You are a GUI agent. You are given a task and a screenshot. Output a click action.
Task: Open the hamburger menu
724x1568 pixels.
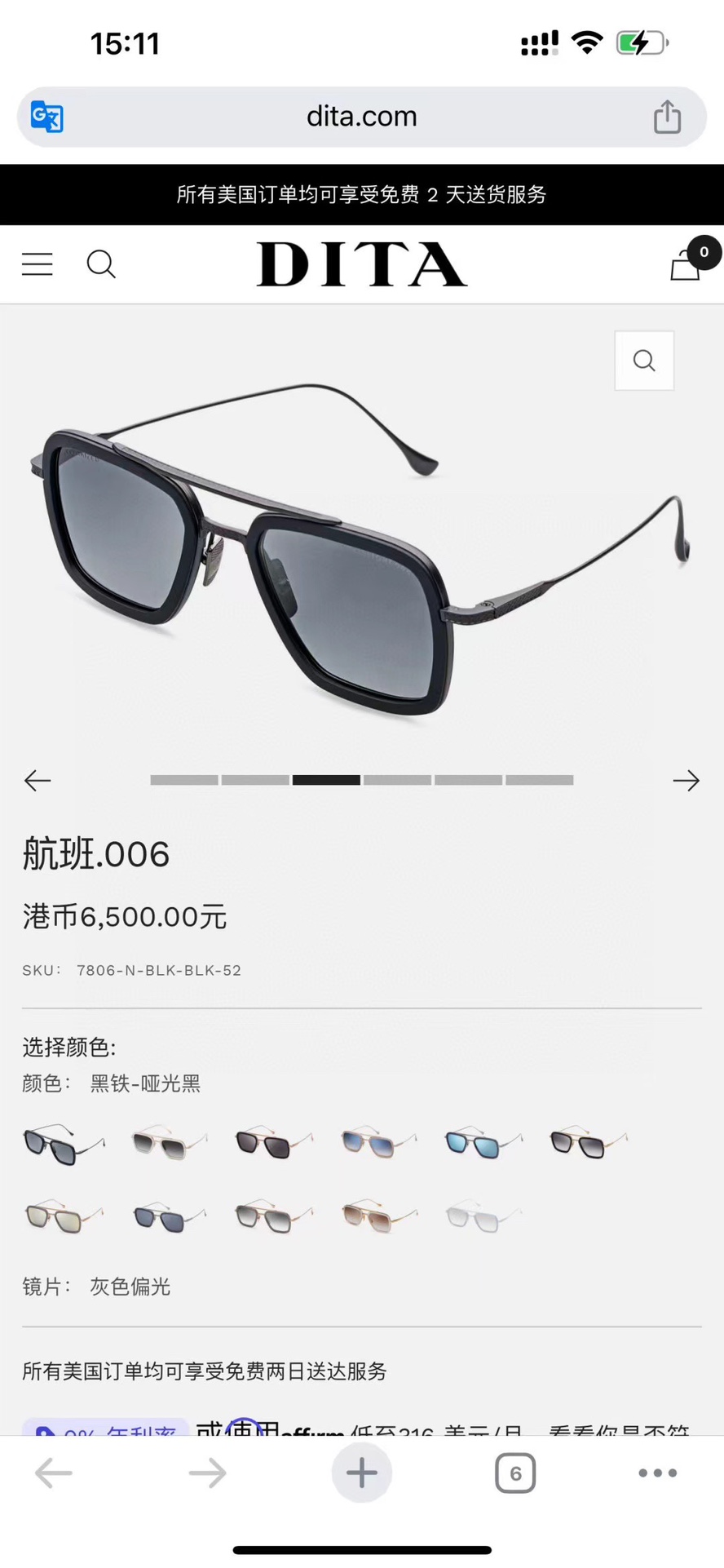click(38, 264)
